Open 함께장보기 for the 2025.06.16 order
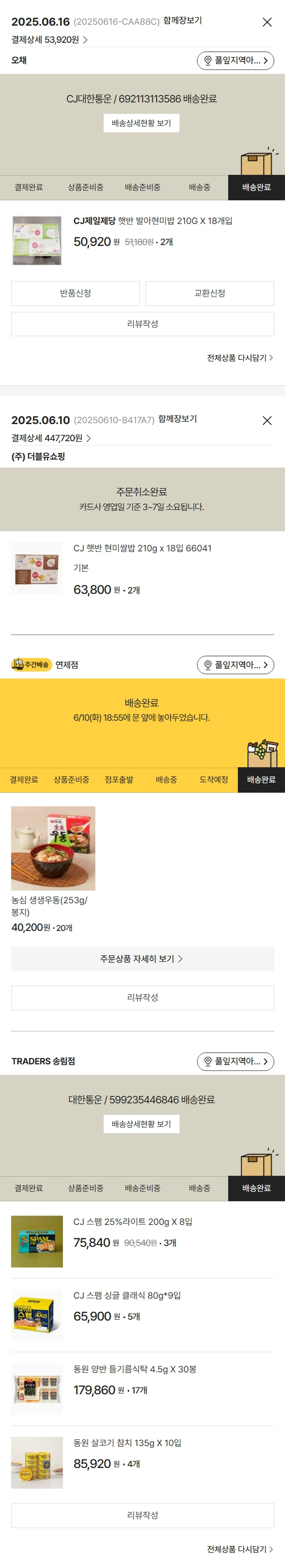Image resolution: width=285 pixels, height=1568 pixels. click(182, 21)
